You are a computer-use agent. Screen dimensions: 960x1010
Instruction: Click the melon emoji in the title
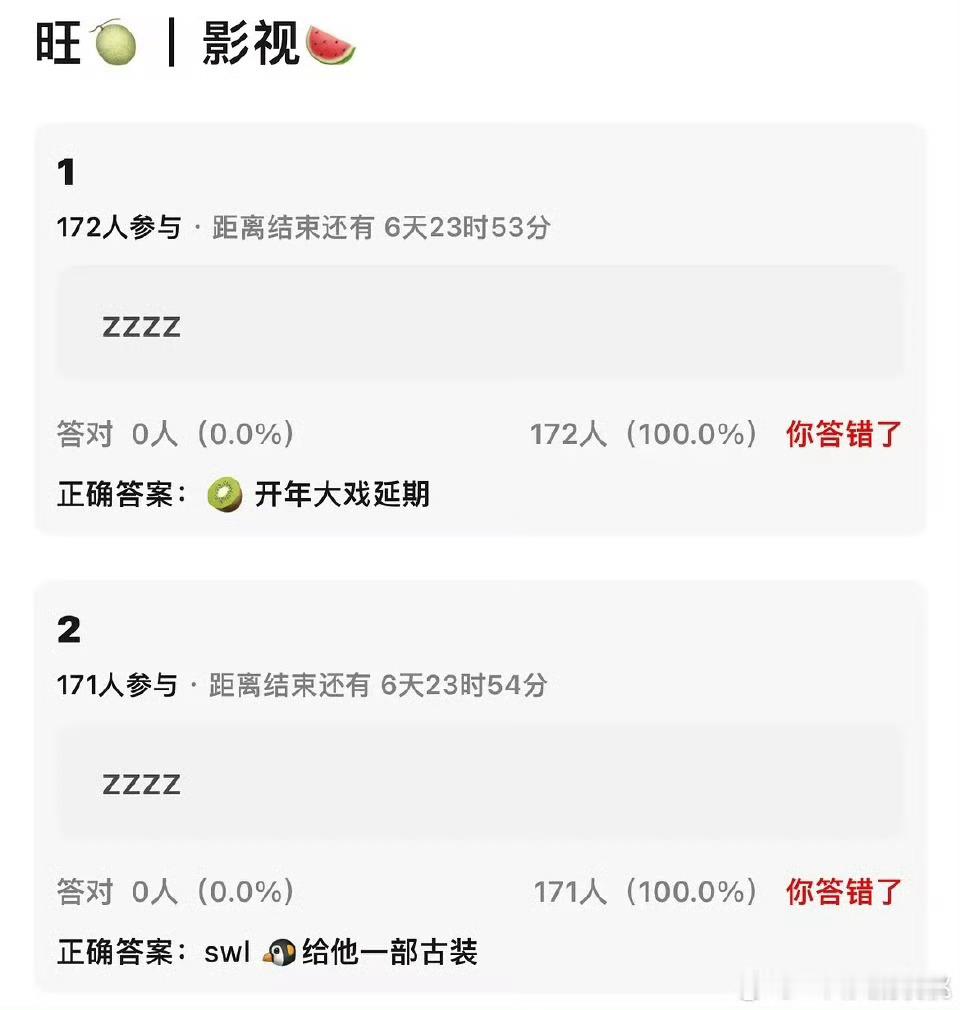click(x=113, y=44)
